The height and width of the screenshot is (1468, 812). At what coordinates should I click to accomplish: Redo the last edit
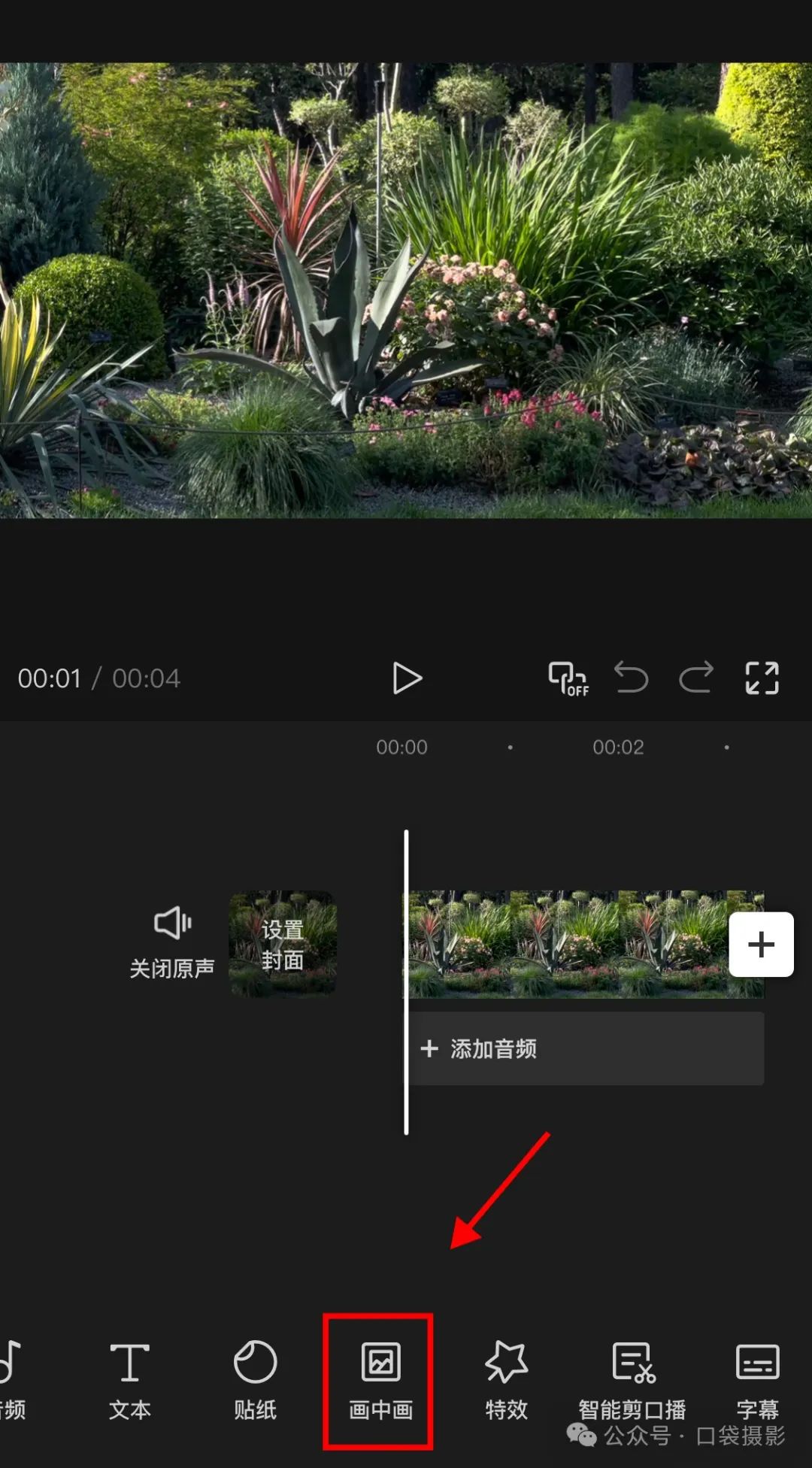(696, 678)
